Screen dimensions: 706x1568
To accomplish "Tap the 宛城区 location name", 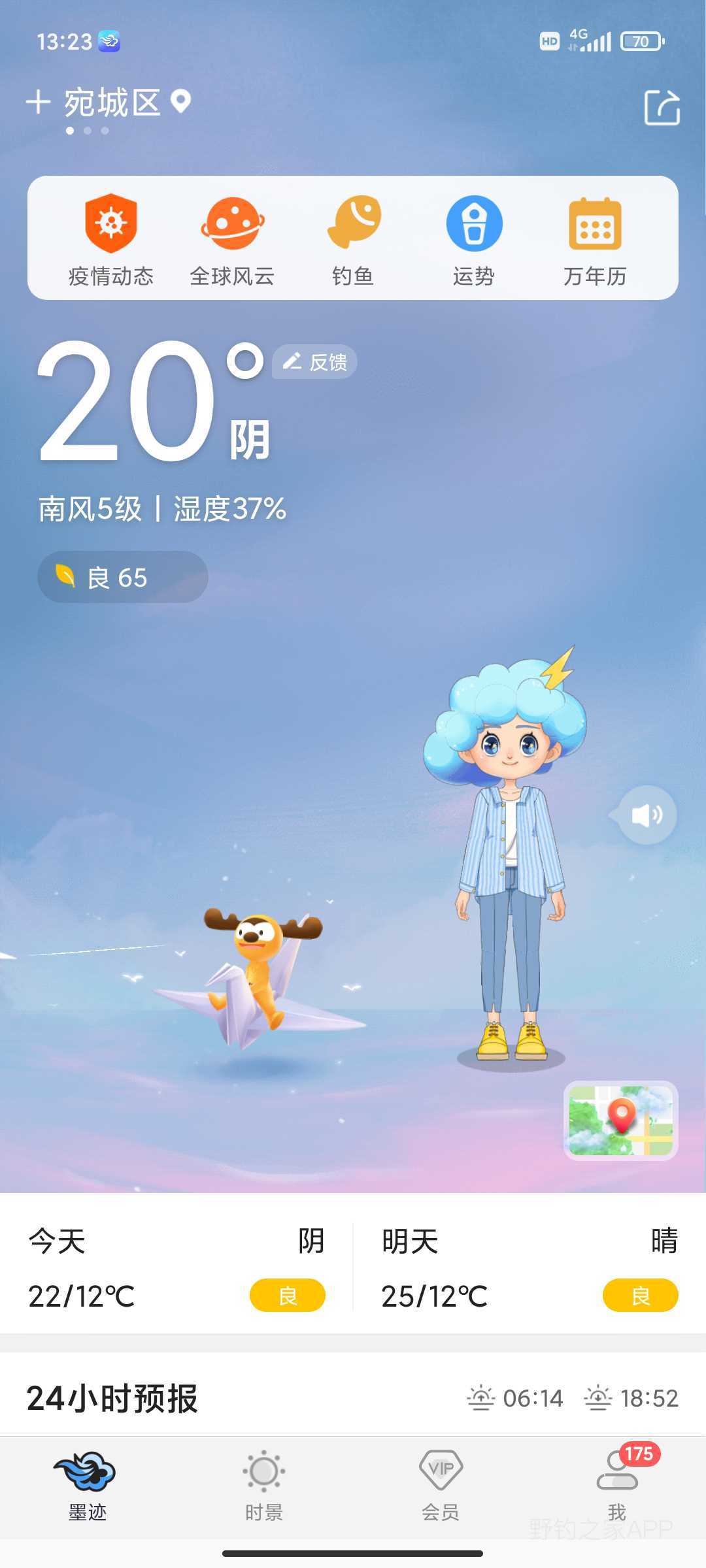I will tap(112, 103).
